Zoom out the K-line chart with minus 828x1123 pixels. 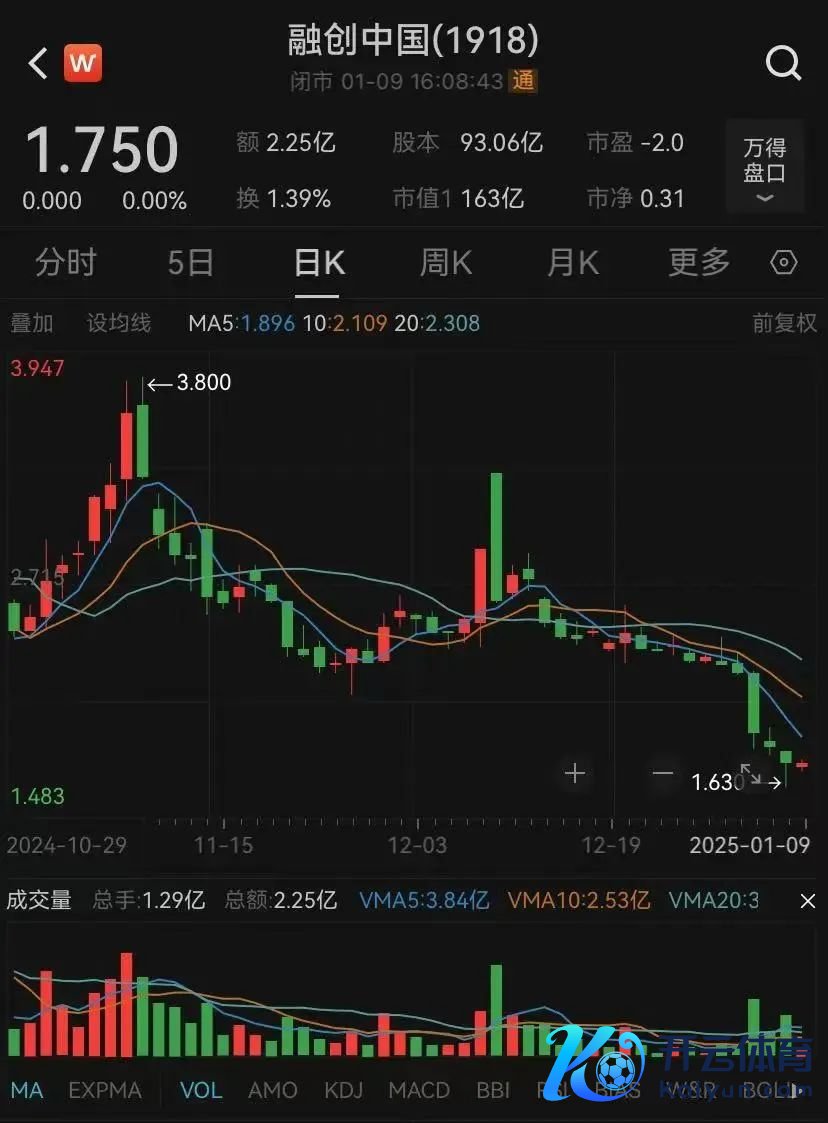tap(662, 773)
